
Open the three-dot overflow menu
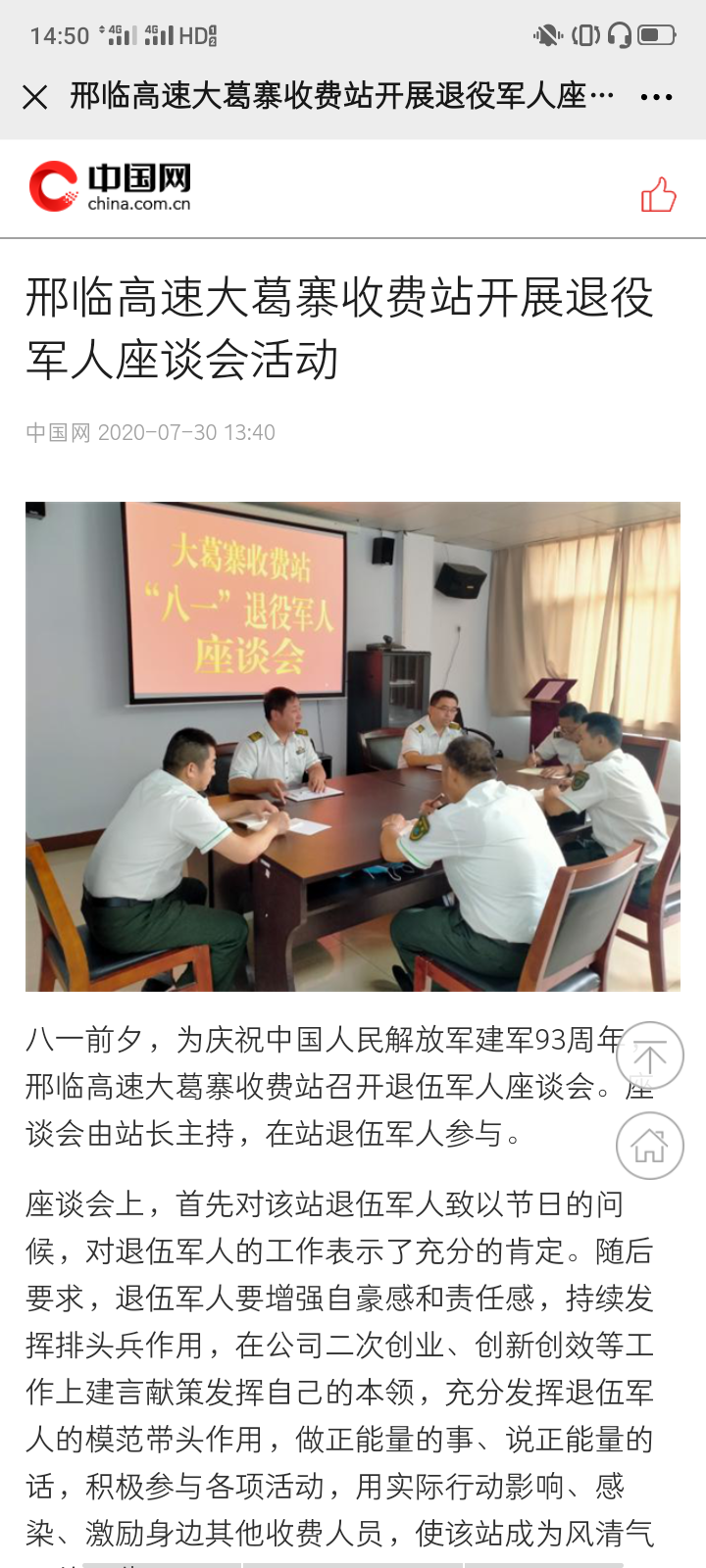coord(656,97)
